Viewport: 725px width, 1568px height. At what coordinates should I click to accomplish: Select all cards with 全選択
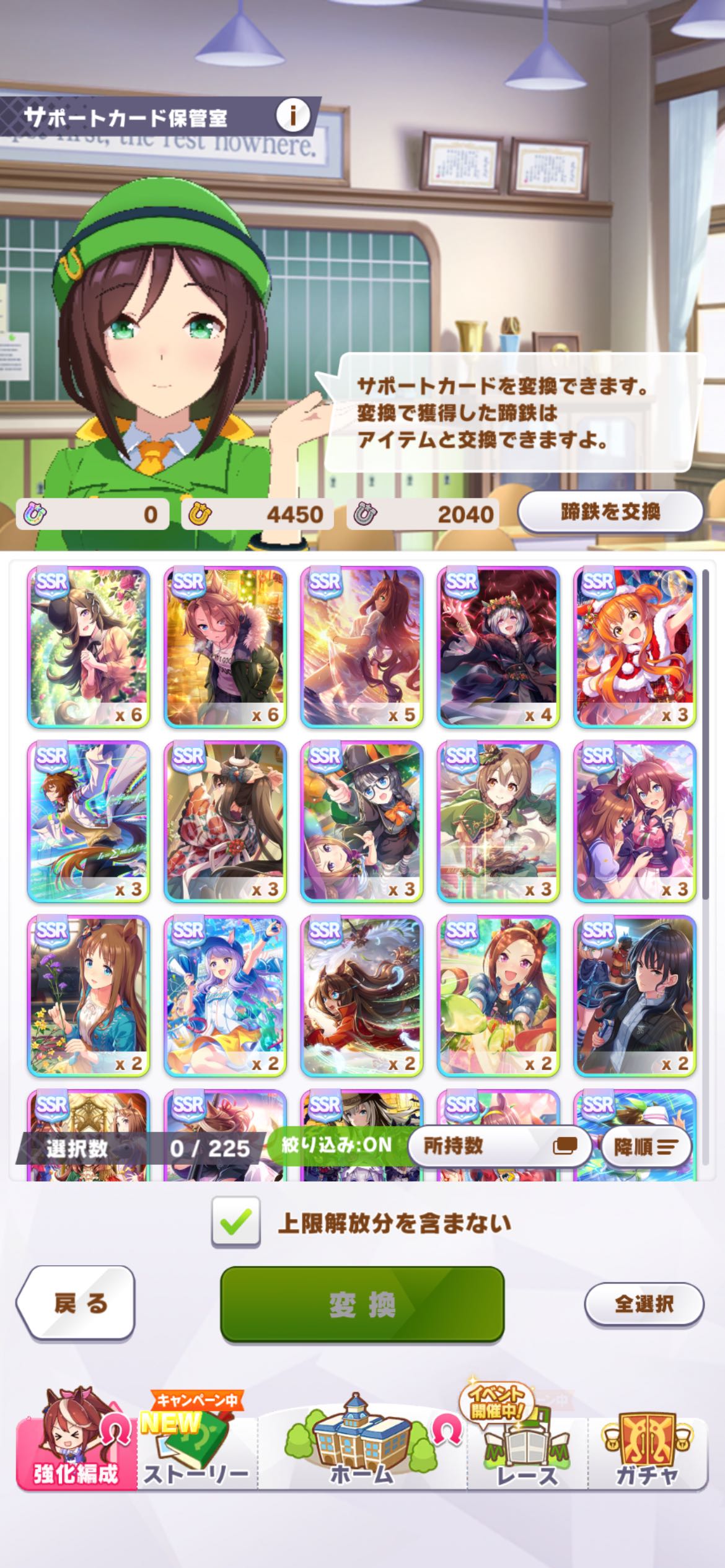pyautogui.click(x=644, y=1304)
